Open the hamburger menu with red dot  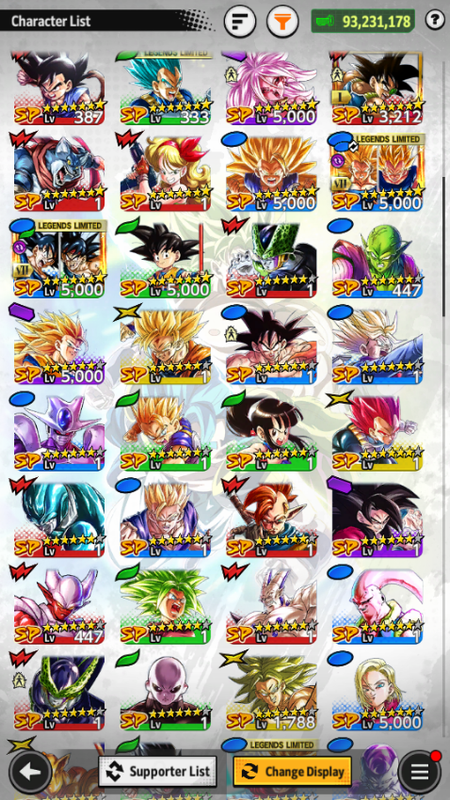pyautogui.click(x=420, y=772)
